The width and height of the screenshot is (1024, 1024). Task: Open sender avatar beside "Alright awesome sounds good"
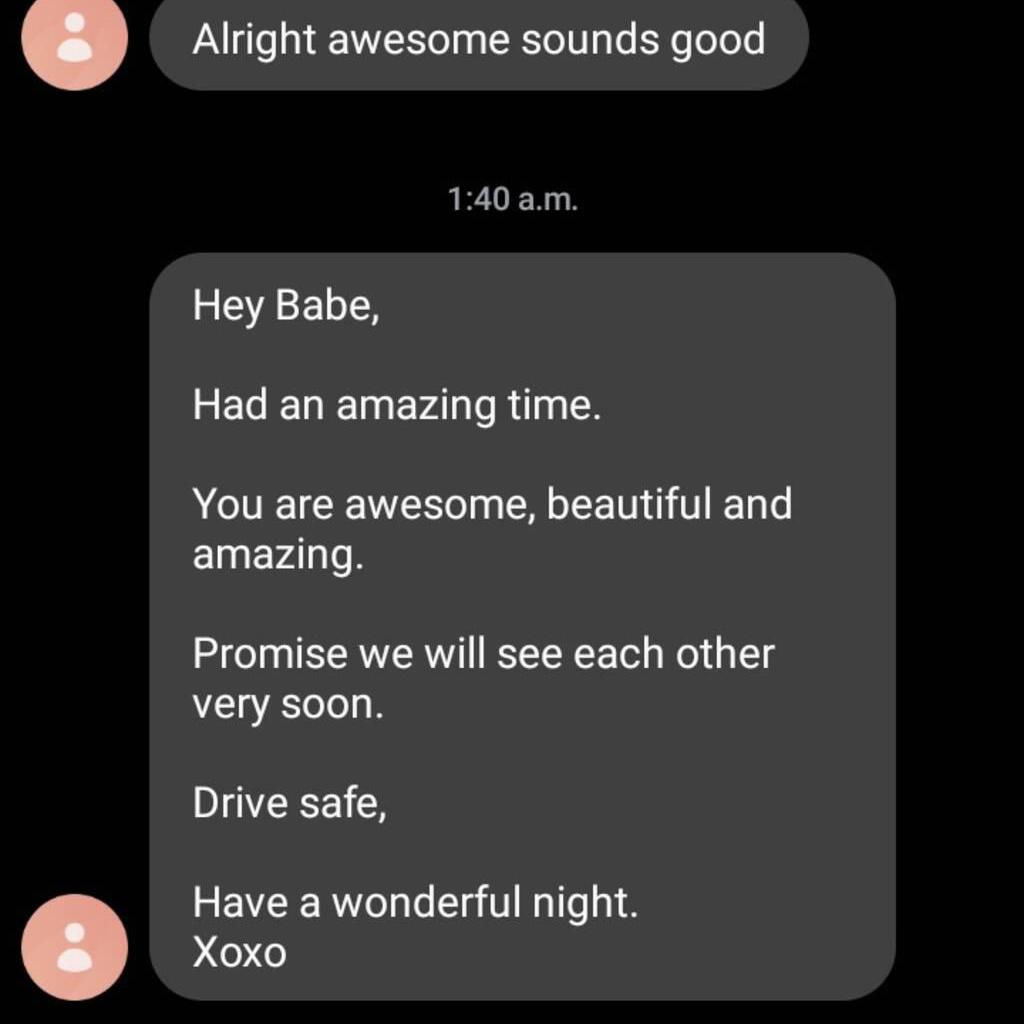[x=74, y=40]
